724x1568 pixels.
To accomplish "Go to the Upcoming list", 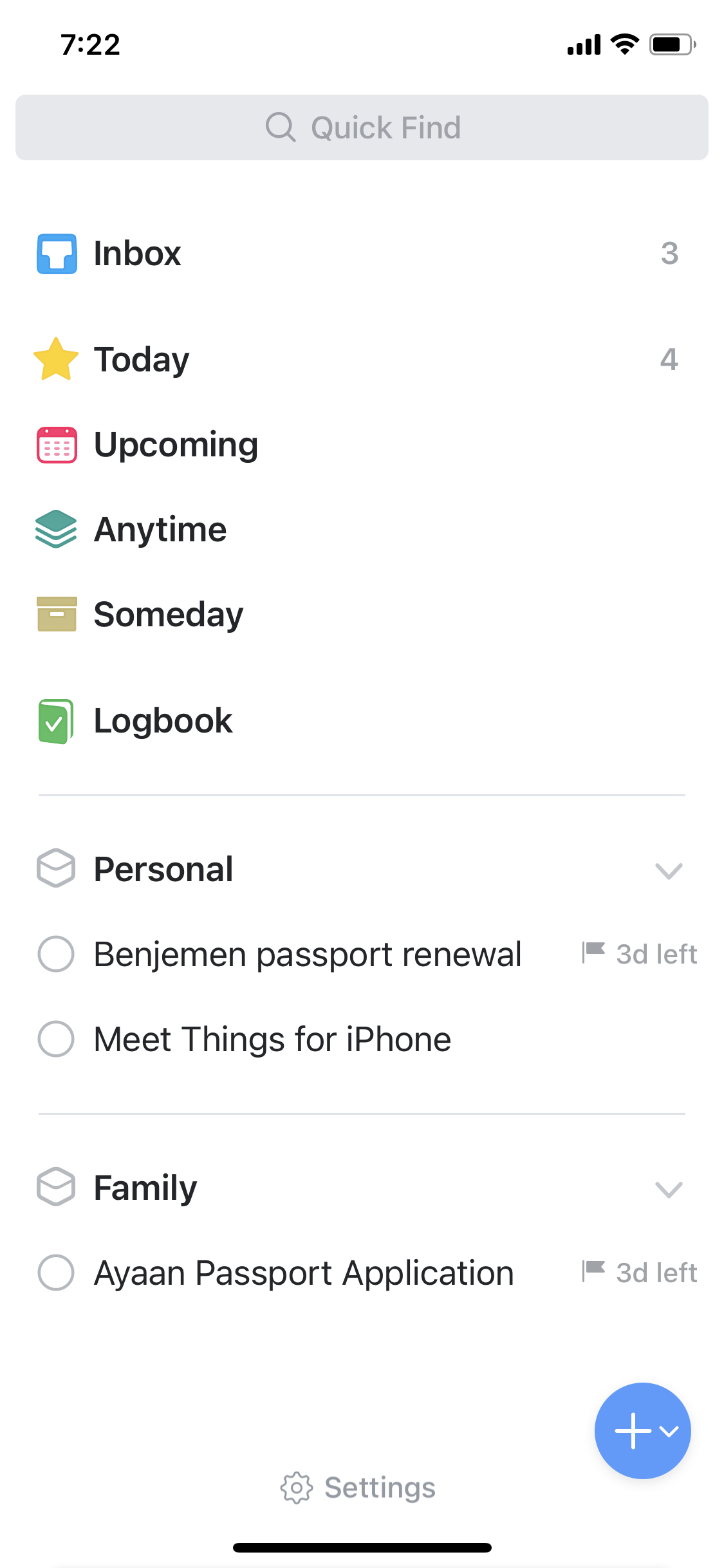I will [x=362, y=444].
